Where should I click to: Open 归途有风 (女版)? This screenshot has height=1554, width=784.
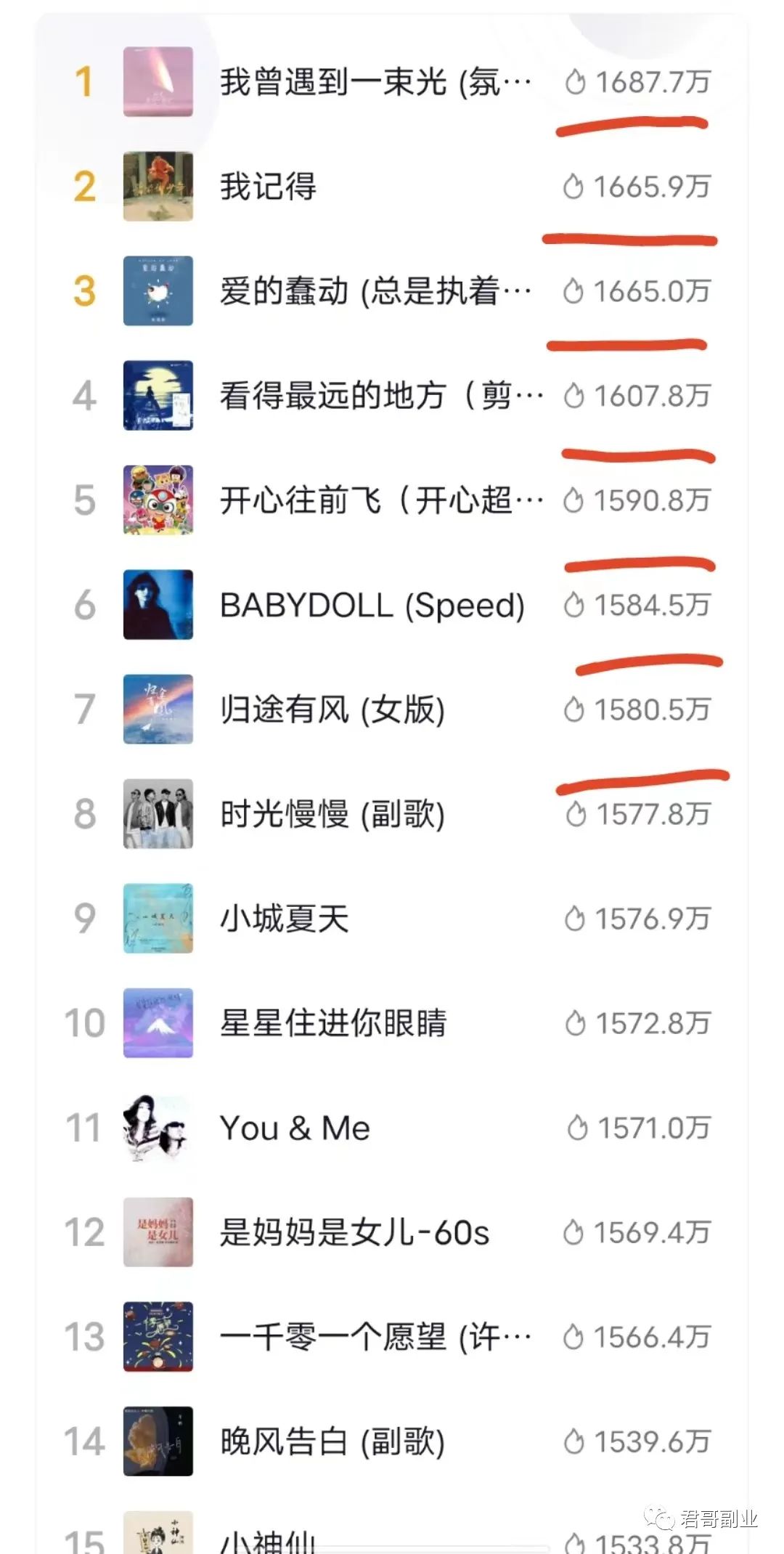332,709
